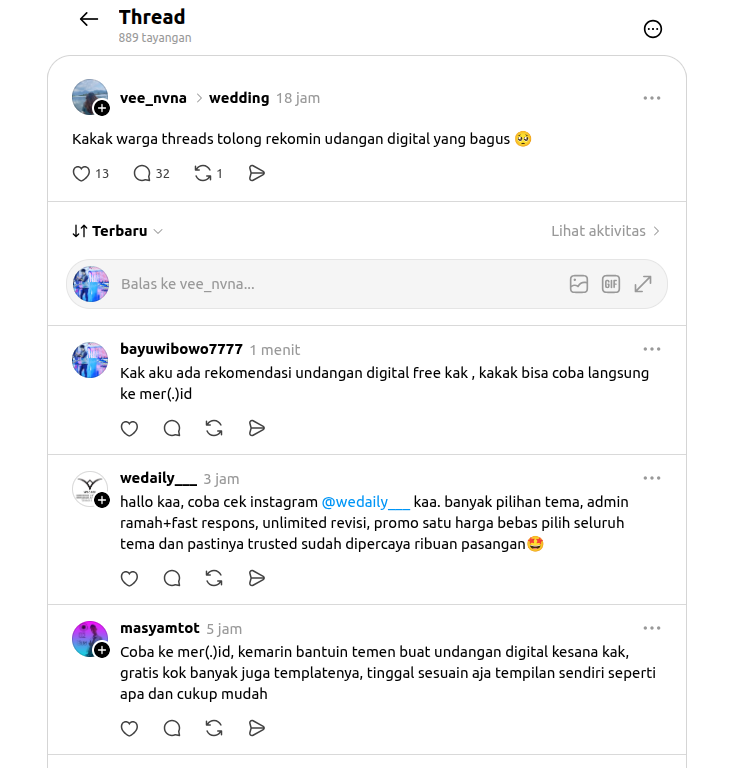The height and width of the screenshot is (768, 729).
Task: Go back using the arrow beside Thread
Action: [89, 19]
